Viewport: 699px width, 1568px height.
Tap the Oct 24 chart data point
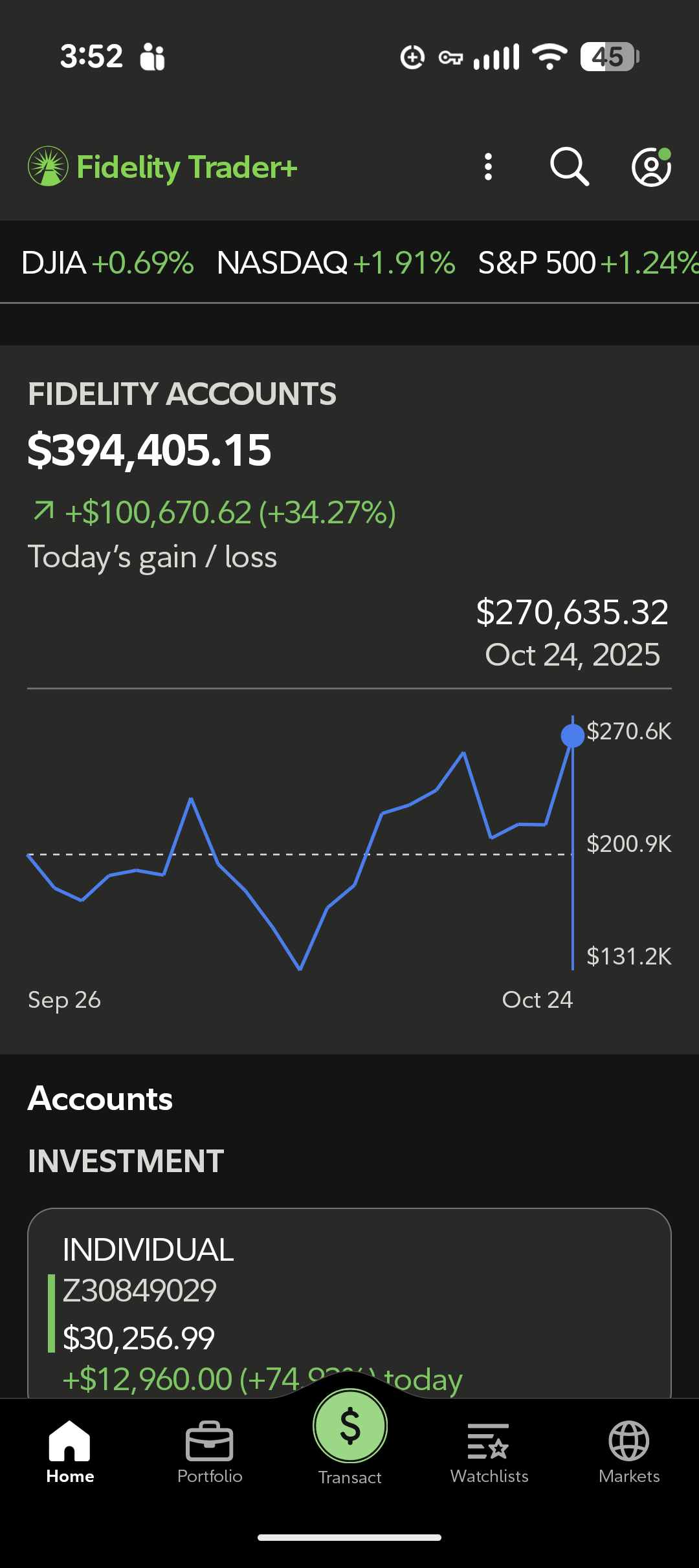point(573,735)
